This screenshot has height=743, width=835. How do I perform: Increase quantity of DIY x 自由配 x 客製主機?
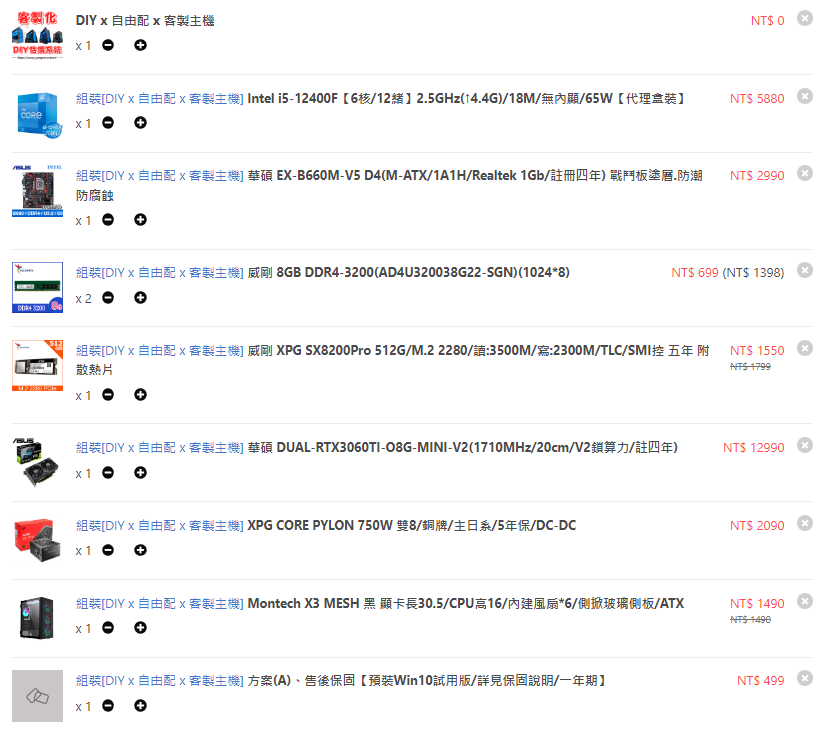click(x=140, y=45)
